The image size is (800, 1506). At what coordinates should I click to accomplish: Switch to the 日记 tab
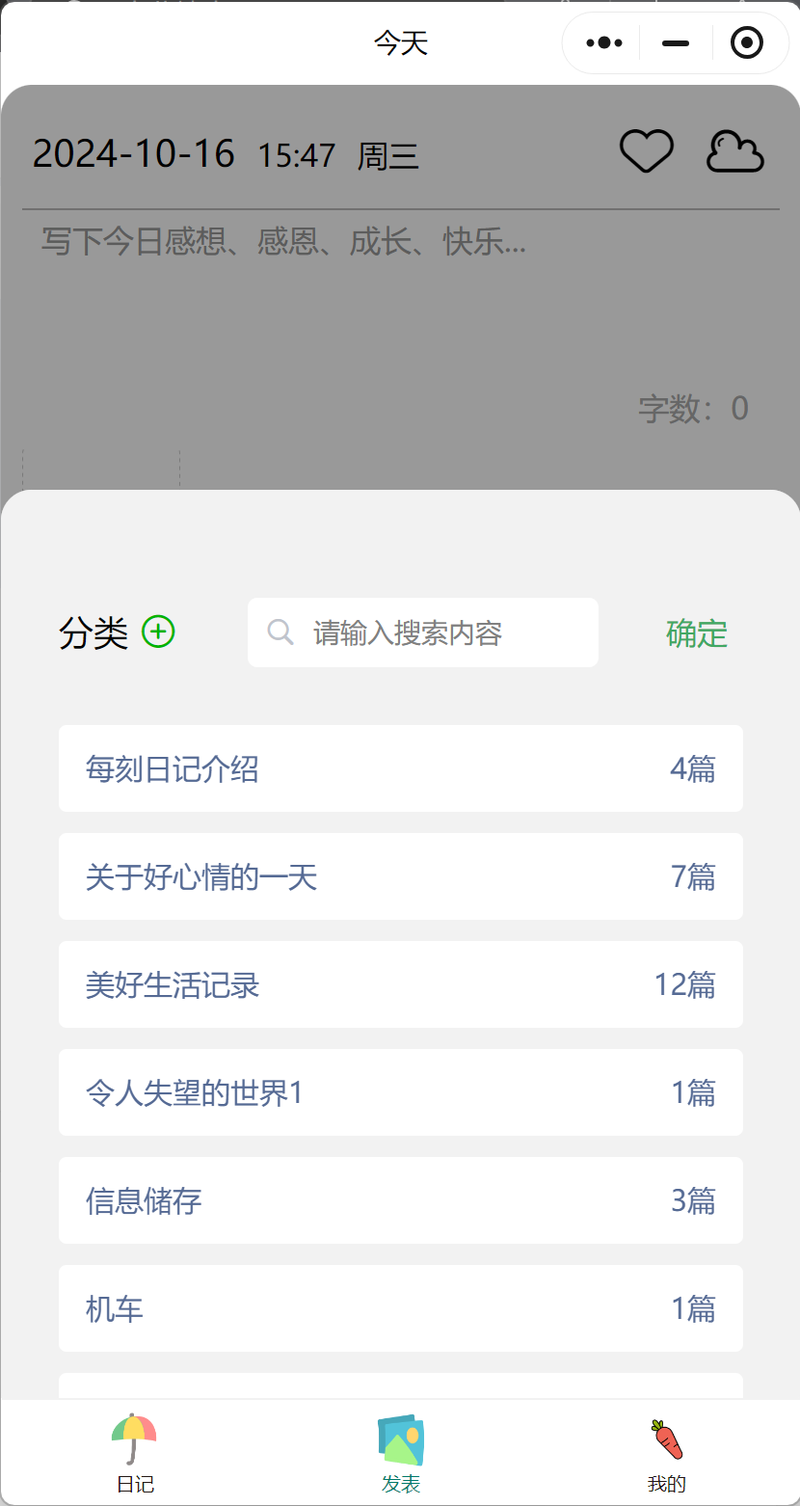134,1453
